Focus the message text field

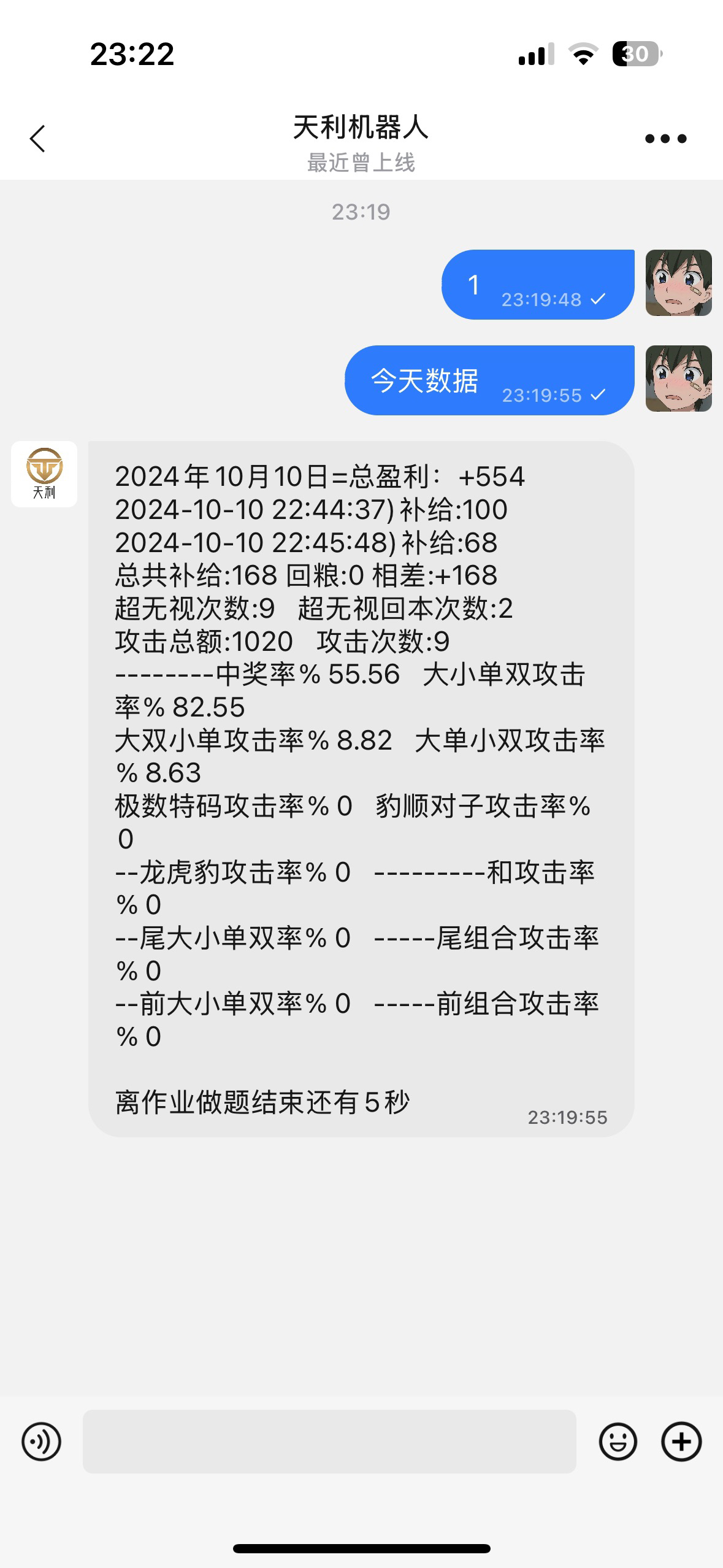tap(329, 1442)
